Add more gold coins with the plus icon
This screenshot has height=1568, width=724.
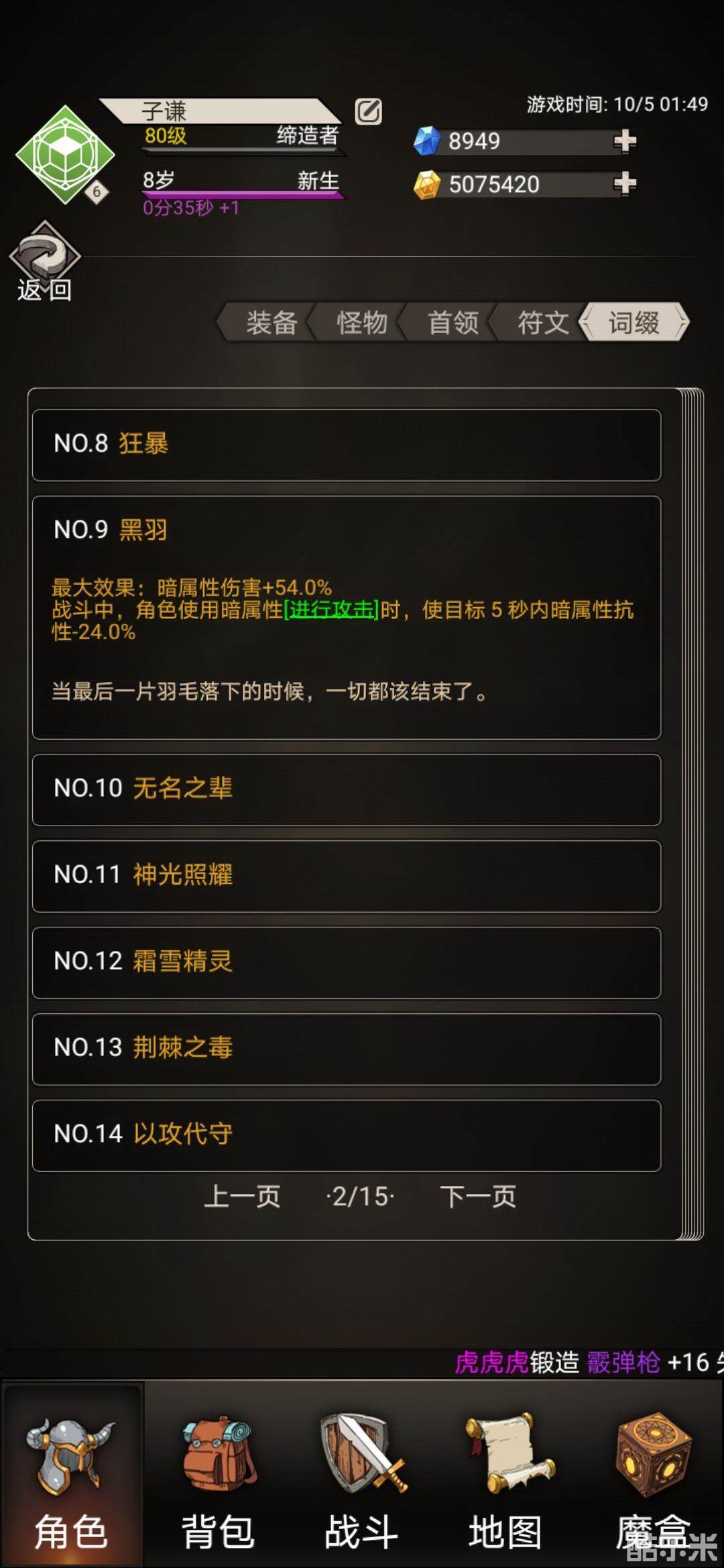(x=624, y=184)
